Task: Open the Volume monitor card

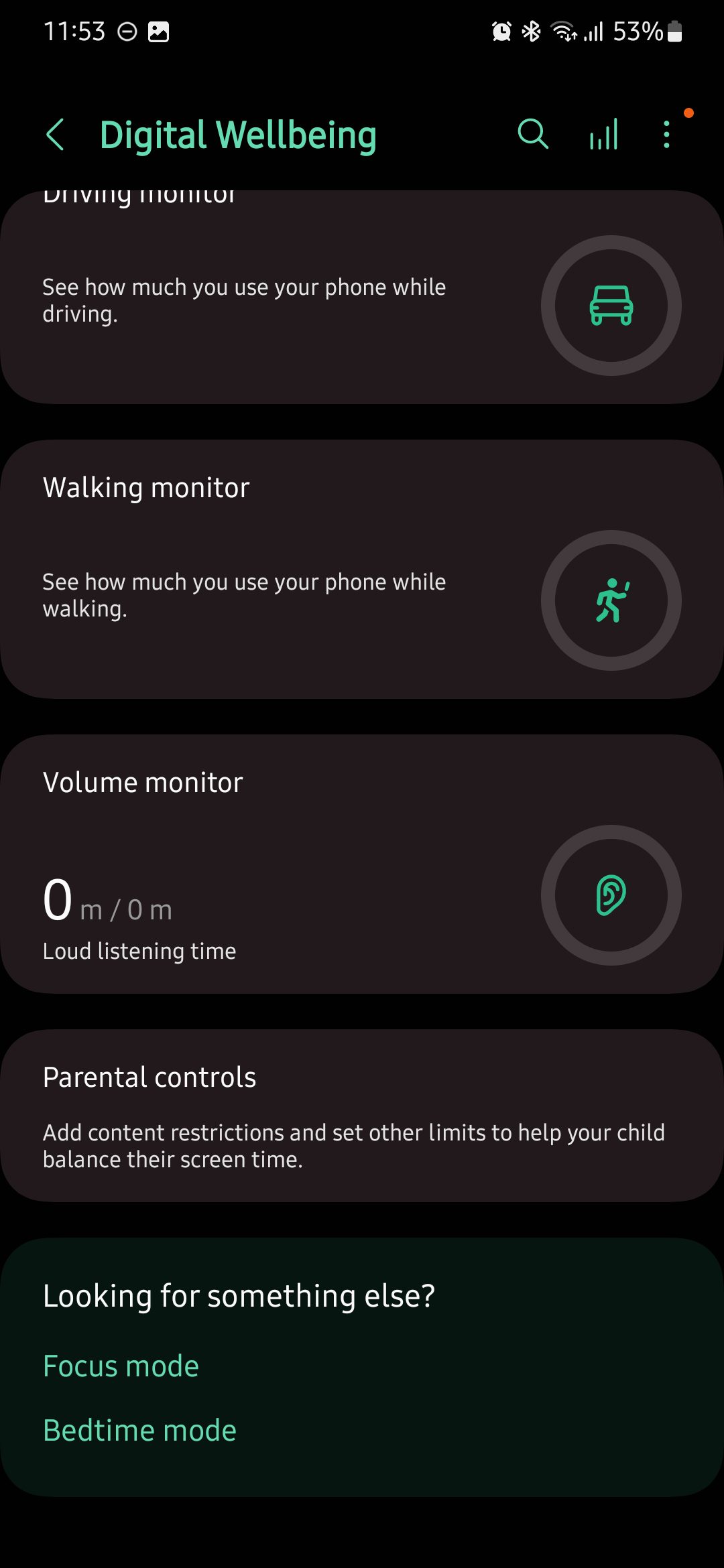Action: pyautogui.click(x=362, y=864)
